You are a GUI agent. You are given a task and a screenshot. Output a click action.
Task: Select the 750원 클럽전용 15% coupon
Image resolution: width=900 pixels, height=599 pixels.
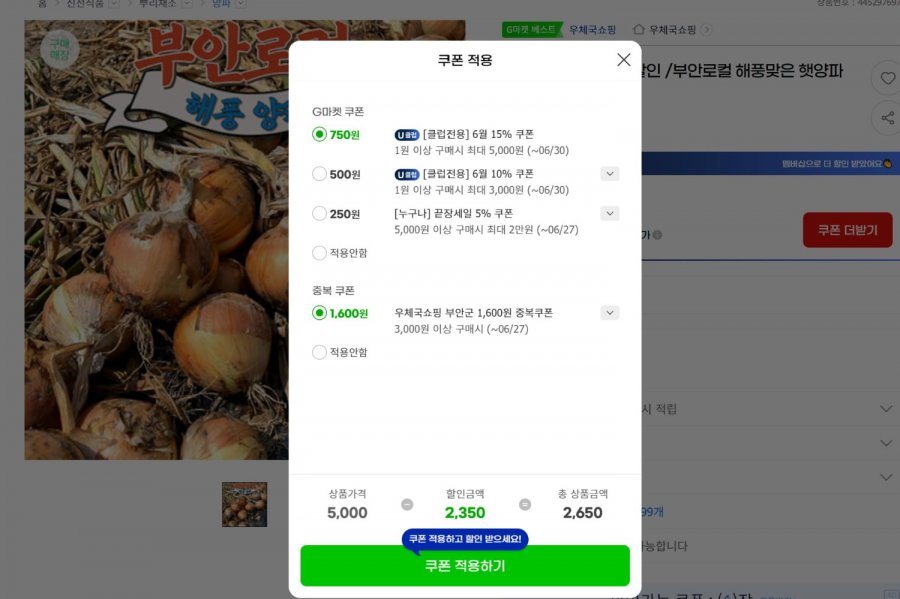point(320,134)
